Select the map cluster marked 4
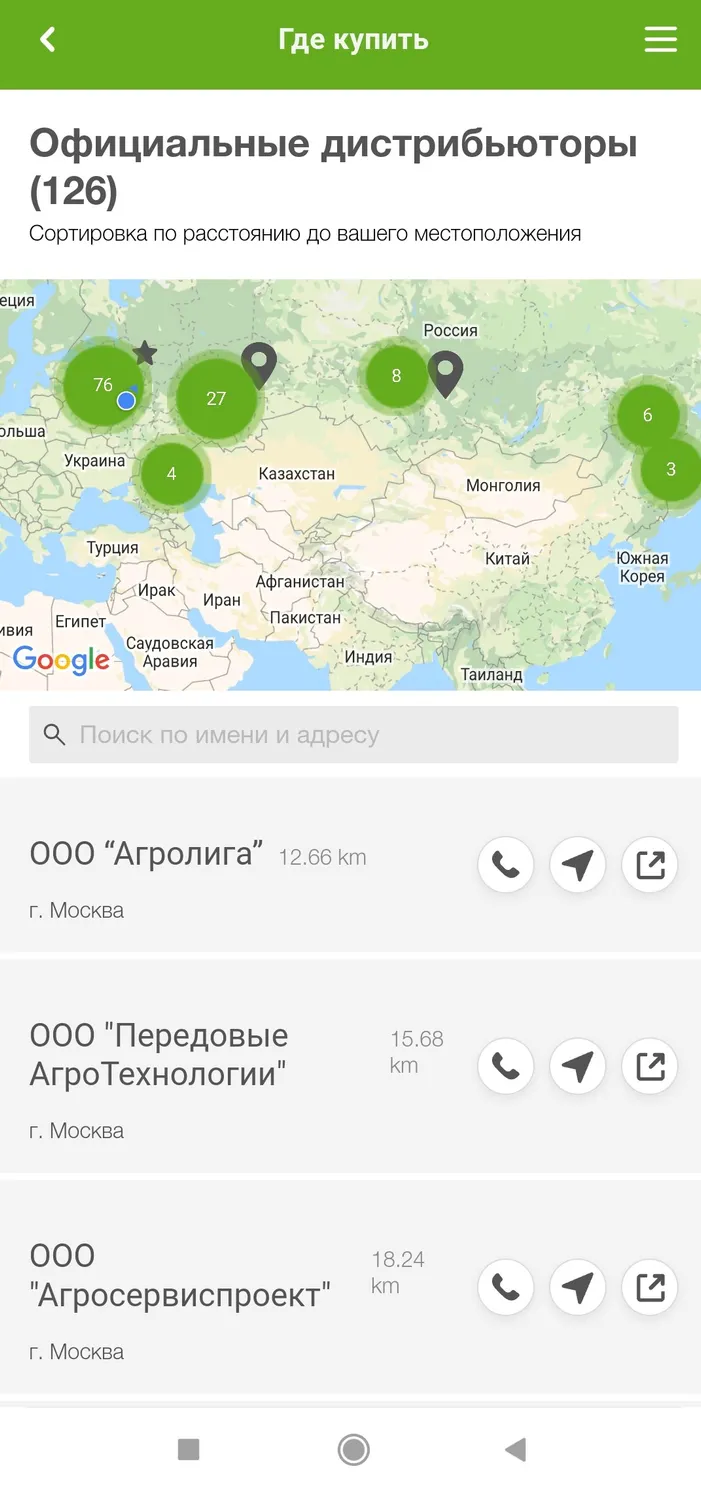Screen dimensions: 701x1492 [171, 473]
